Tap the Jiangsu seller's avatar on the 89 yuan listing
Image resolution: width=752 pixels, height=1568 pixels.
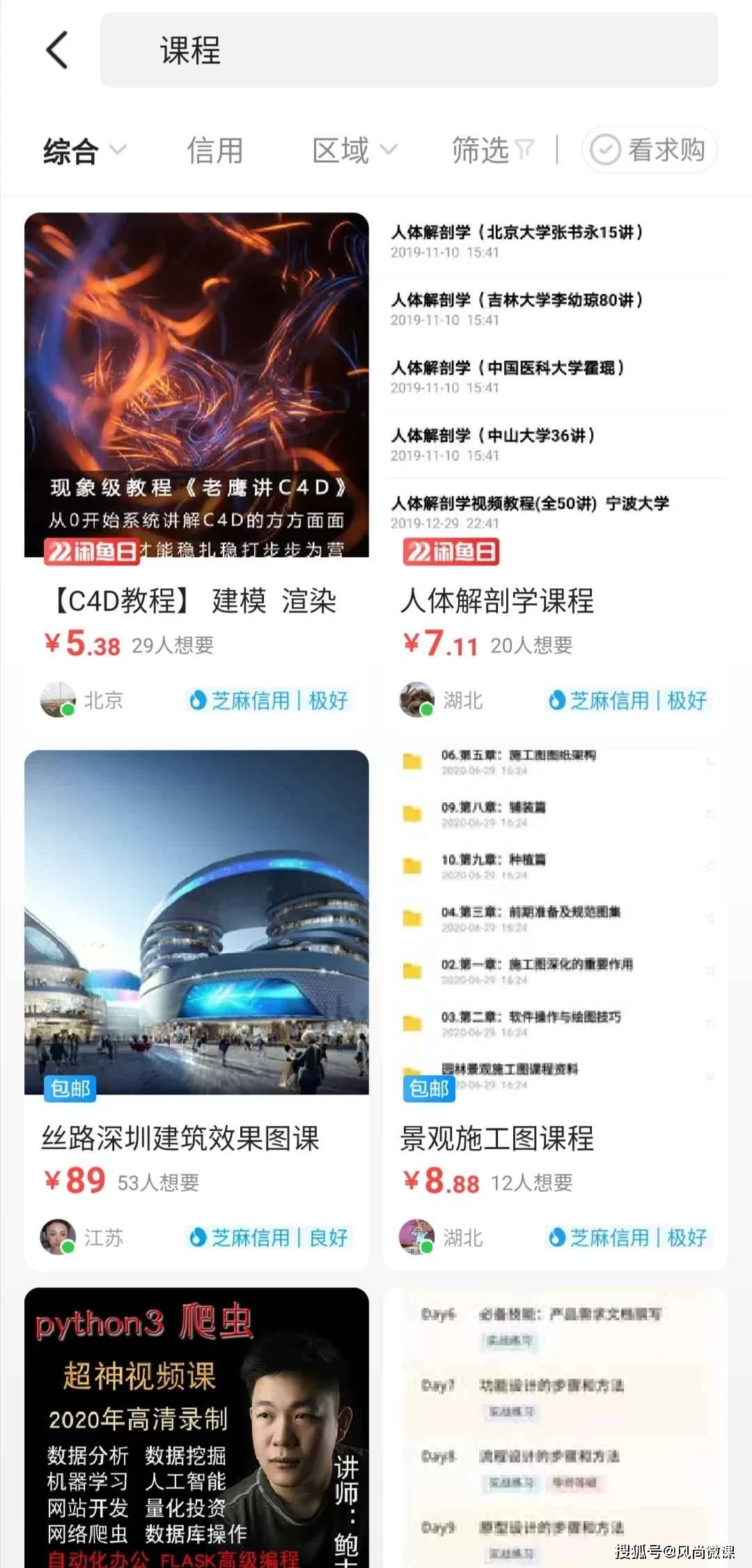tap(57, 1236)
